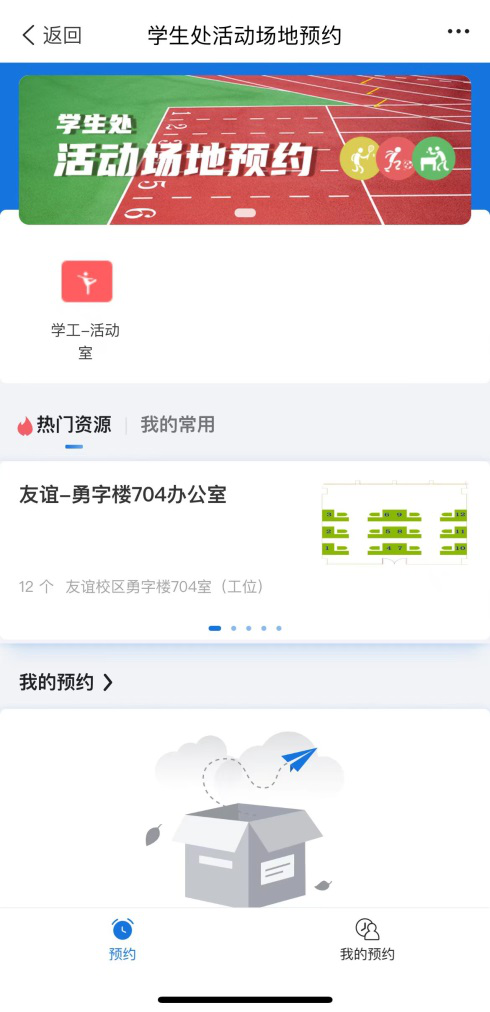Open the 学生处活动场地预约 banner
Viewport: 490px width, 1012px height.
tap(245, 150)
